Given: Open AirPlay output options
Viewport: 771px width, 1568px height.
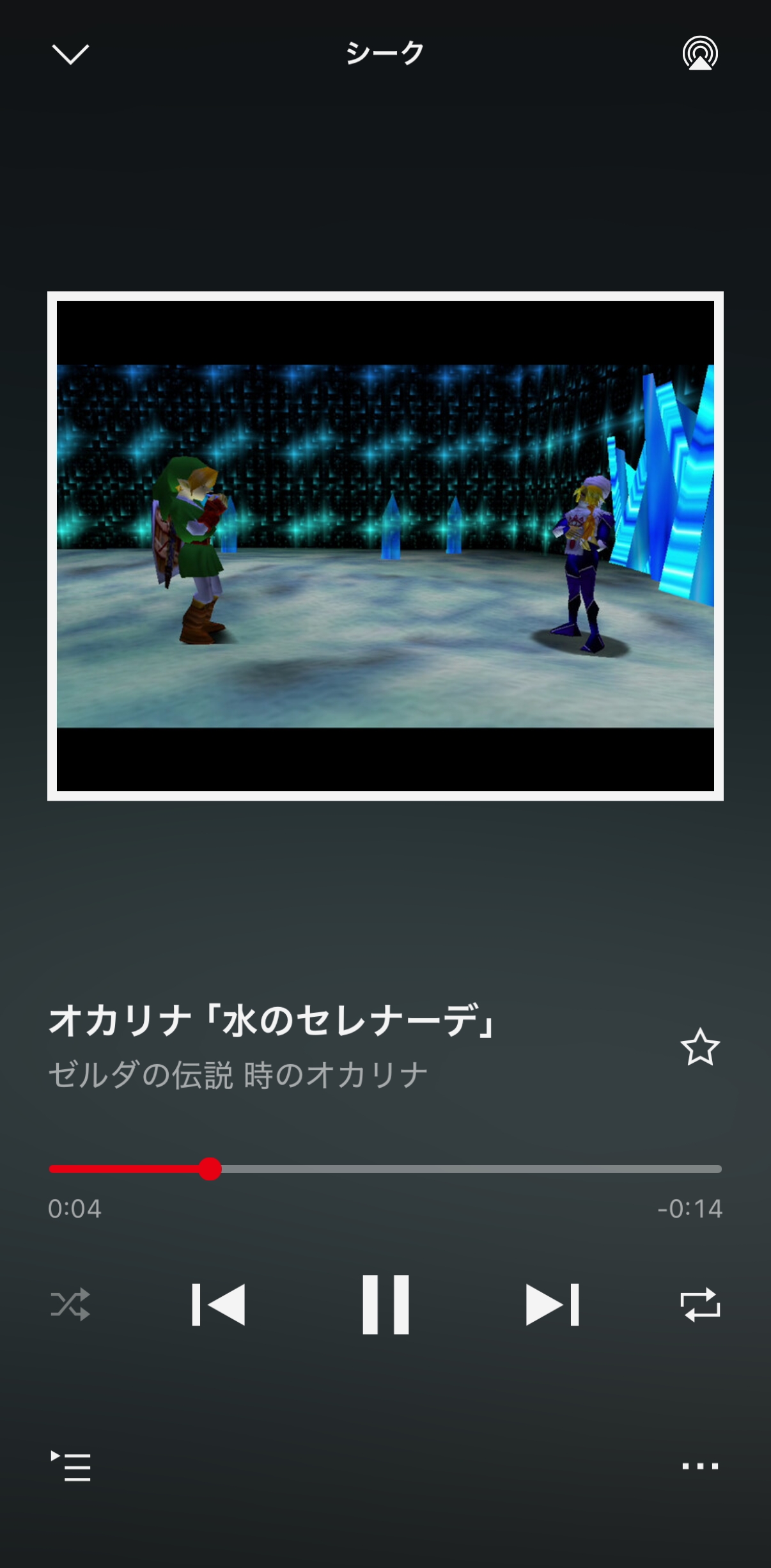Looking at the screenshot, I should coord(700,53).
